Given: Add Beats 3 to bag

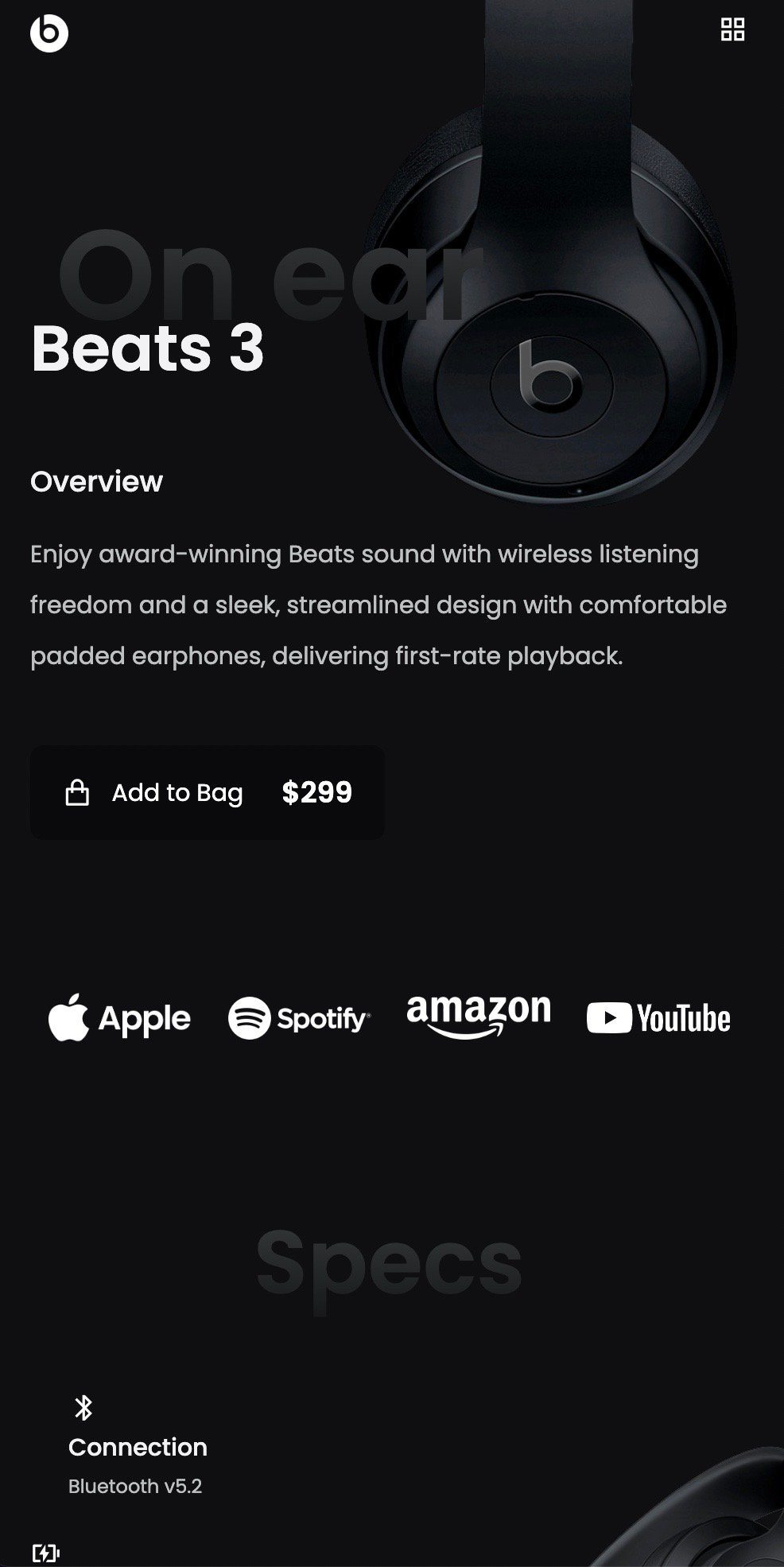Looking at the screenshot, I should point(207,792).
